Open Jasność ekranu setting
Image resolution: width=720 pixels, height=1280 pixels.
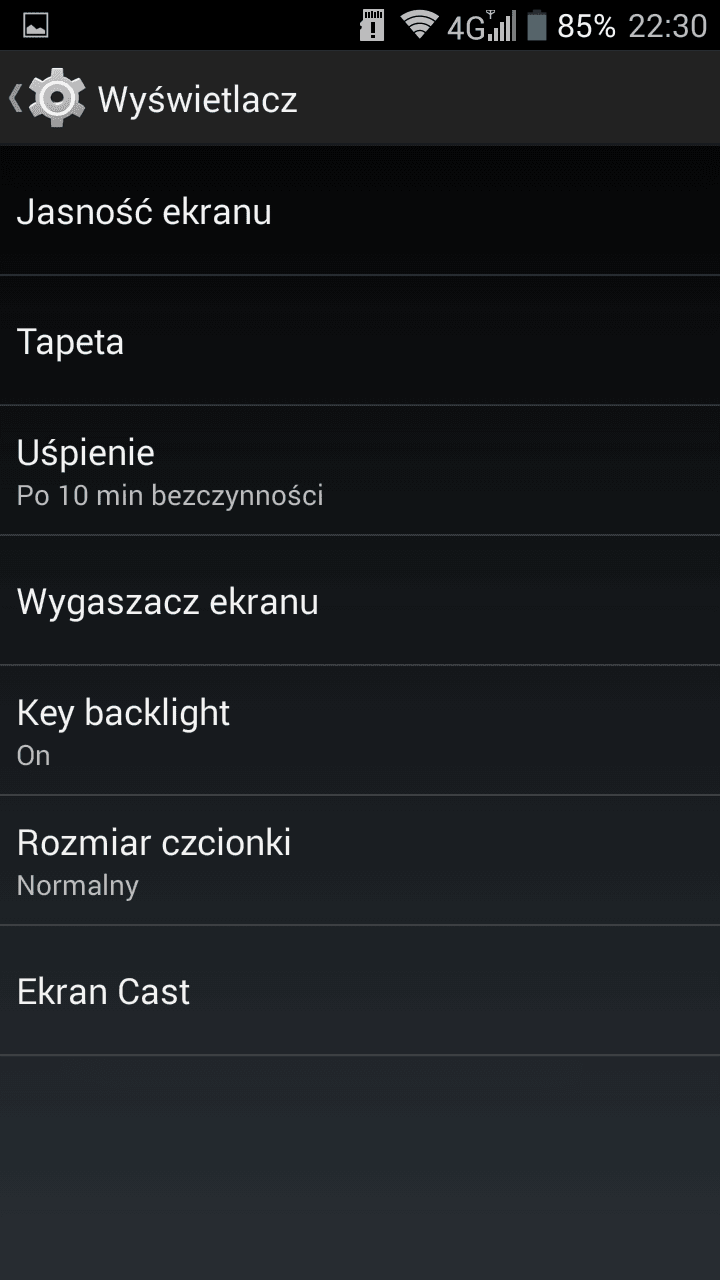tap(360, 211)
